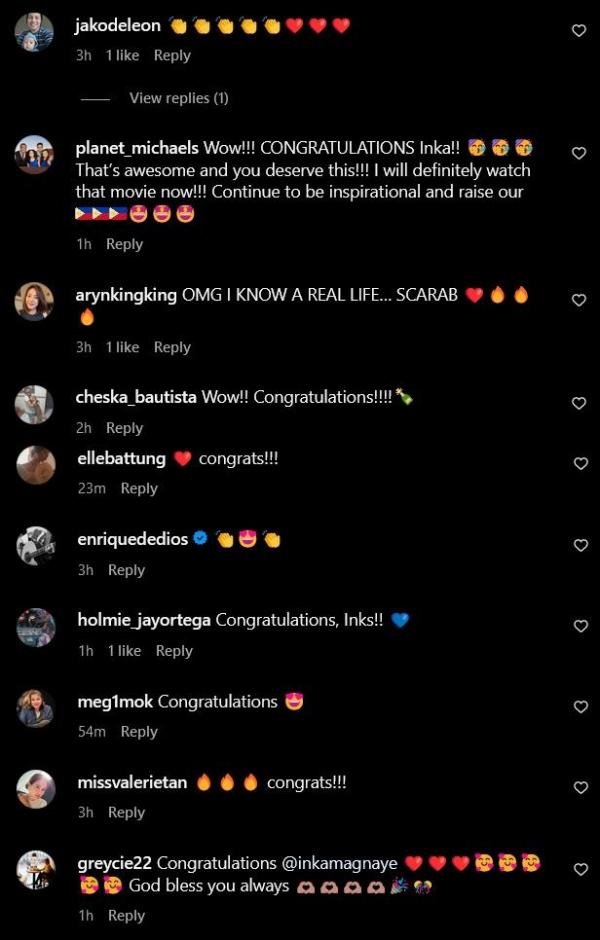
Task: Open arynkingking's profile
Action: click(128, 295)
